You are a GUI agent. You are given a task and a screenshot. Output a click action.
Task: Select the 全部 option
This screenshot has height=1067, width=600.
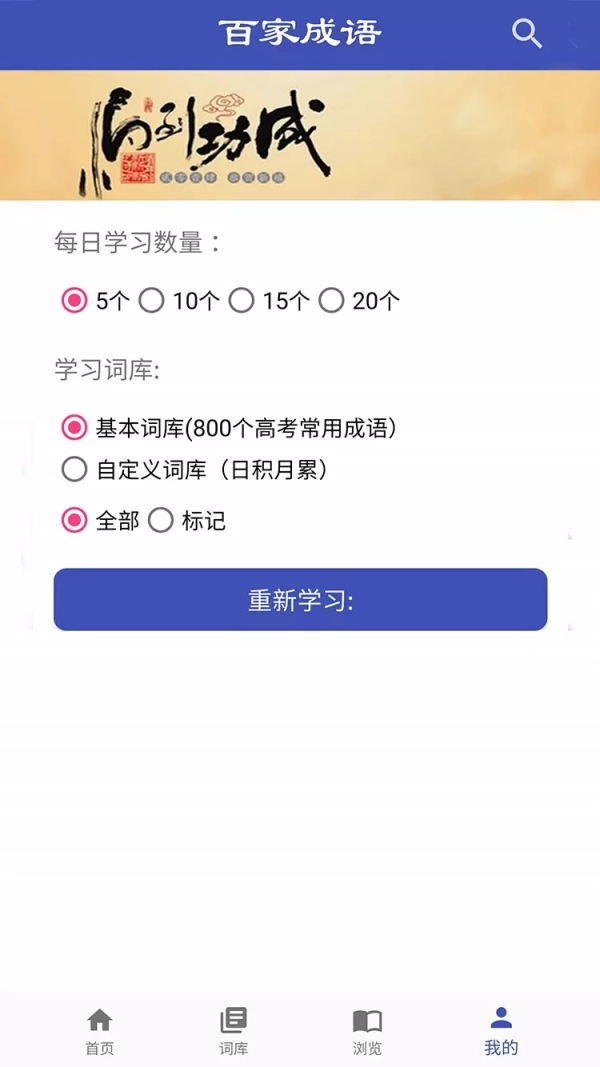click(75, 520)
